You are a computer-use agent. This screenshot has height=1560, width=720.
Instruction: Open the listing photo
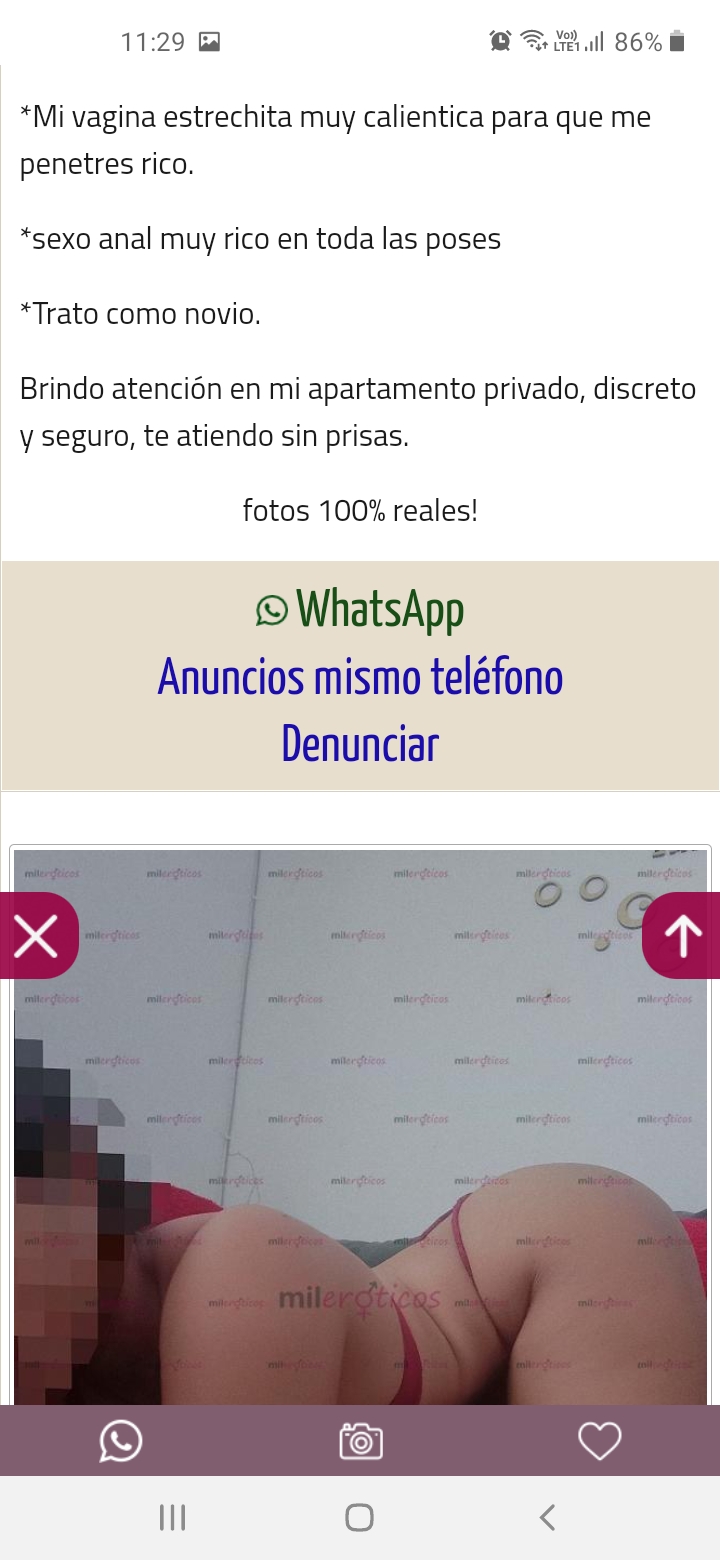[x=360, y=1150]
